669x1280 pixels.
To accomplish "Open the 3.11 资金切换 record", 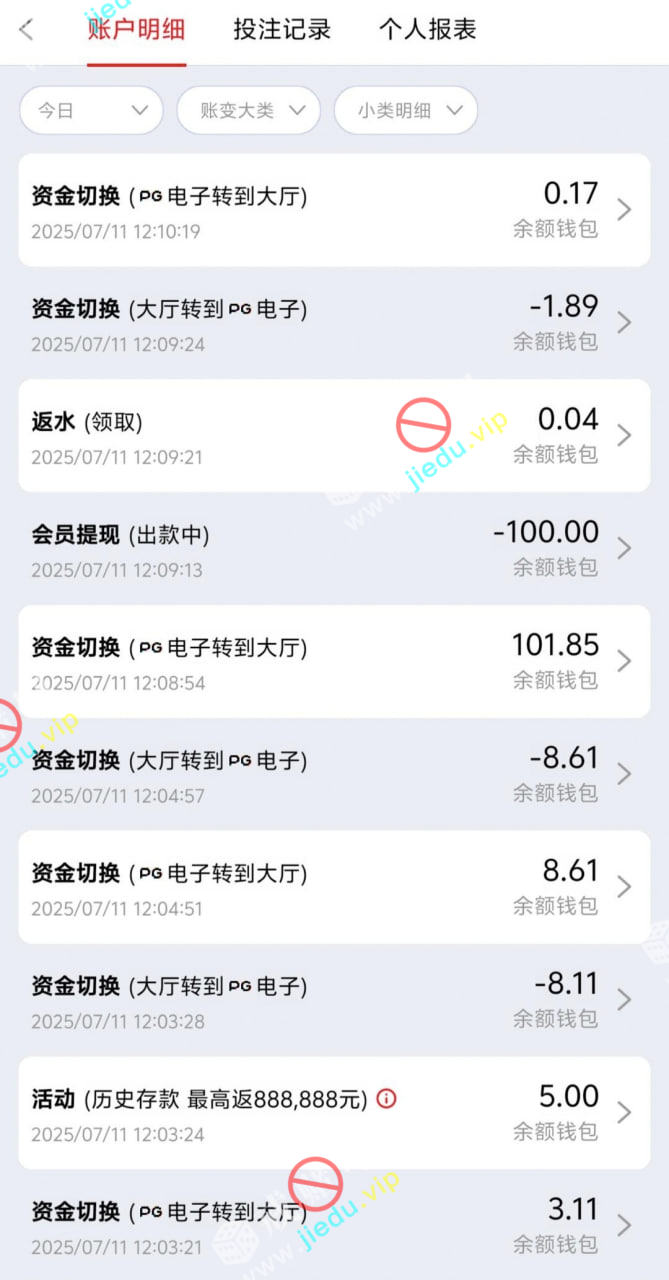I will pos(334,1226).
